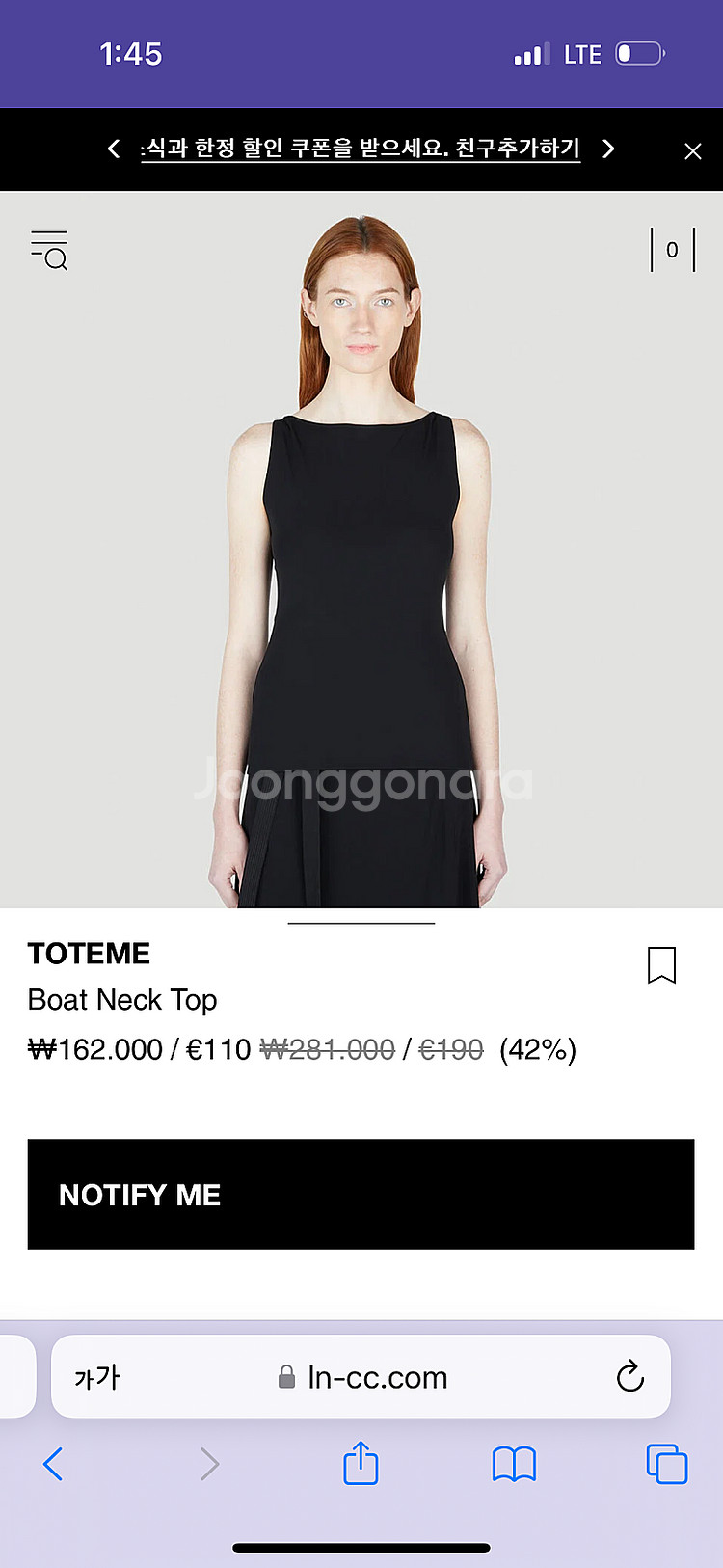This screenshot has height=1568, width=723.
Task: Reload the ln-cc.com page
Action: [629, 1377]
